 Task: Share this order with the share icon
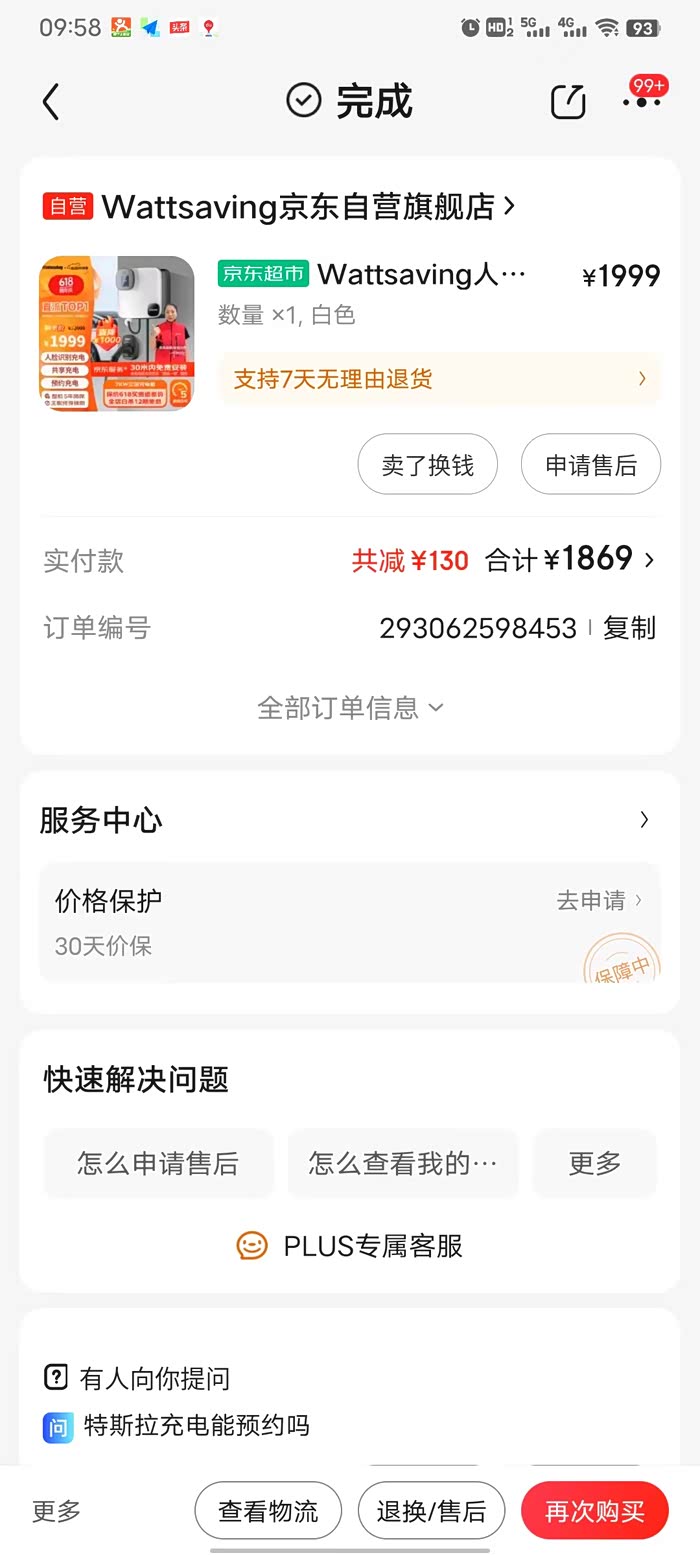coord(568,102)
